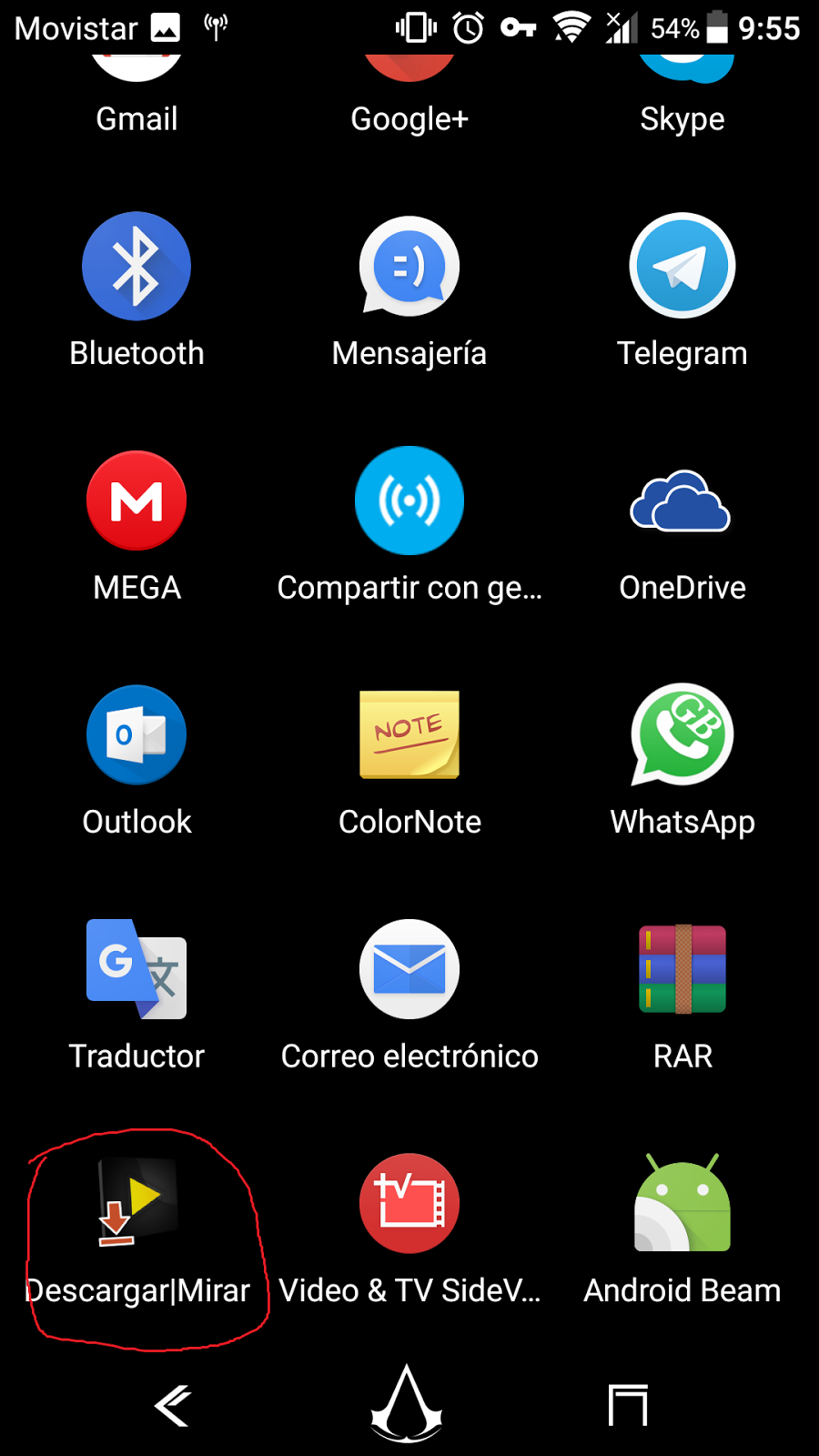This screenshot has width=819, height=1456.
Task: Tap the home button in navigation bar
Action: (407, 1403)
